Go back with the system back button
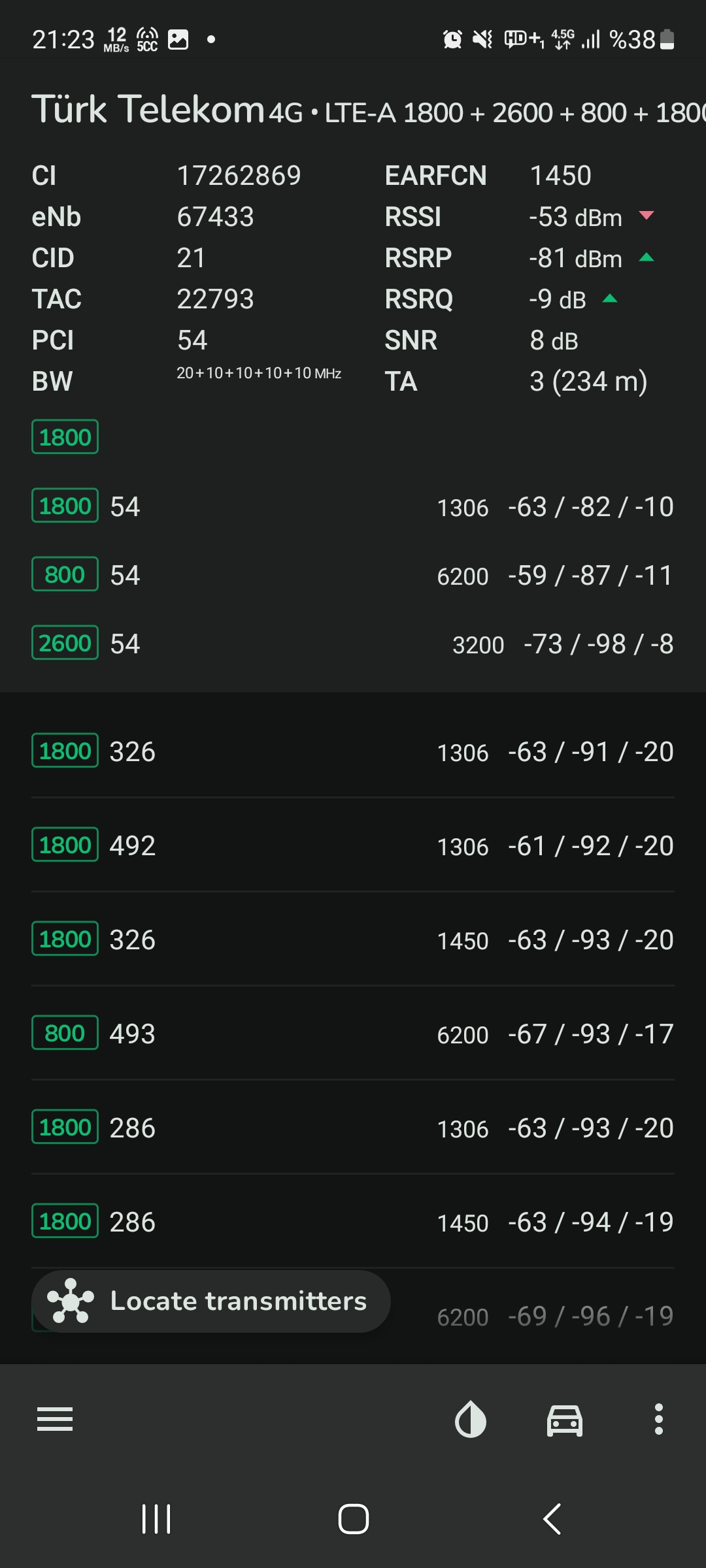This screenshot has width=706, height=1568. (552, 1518)
